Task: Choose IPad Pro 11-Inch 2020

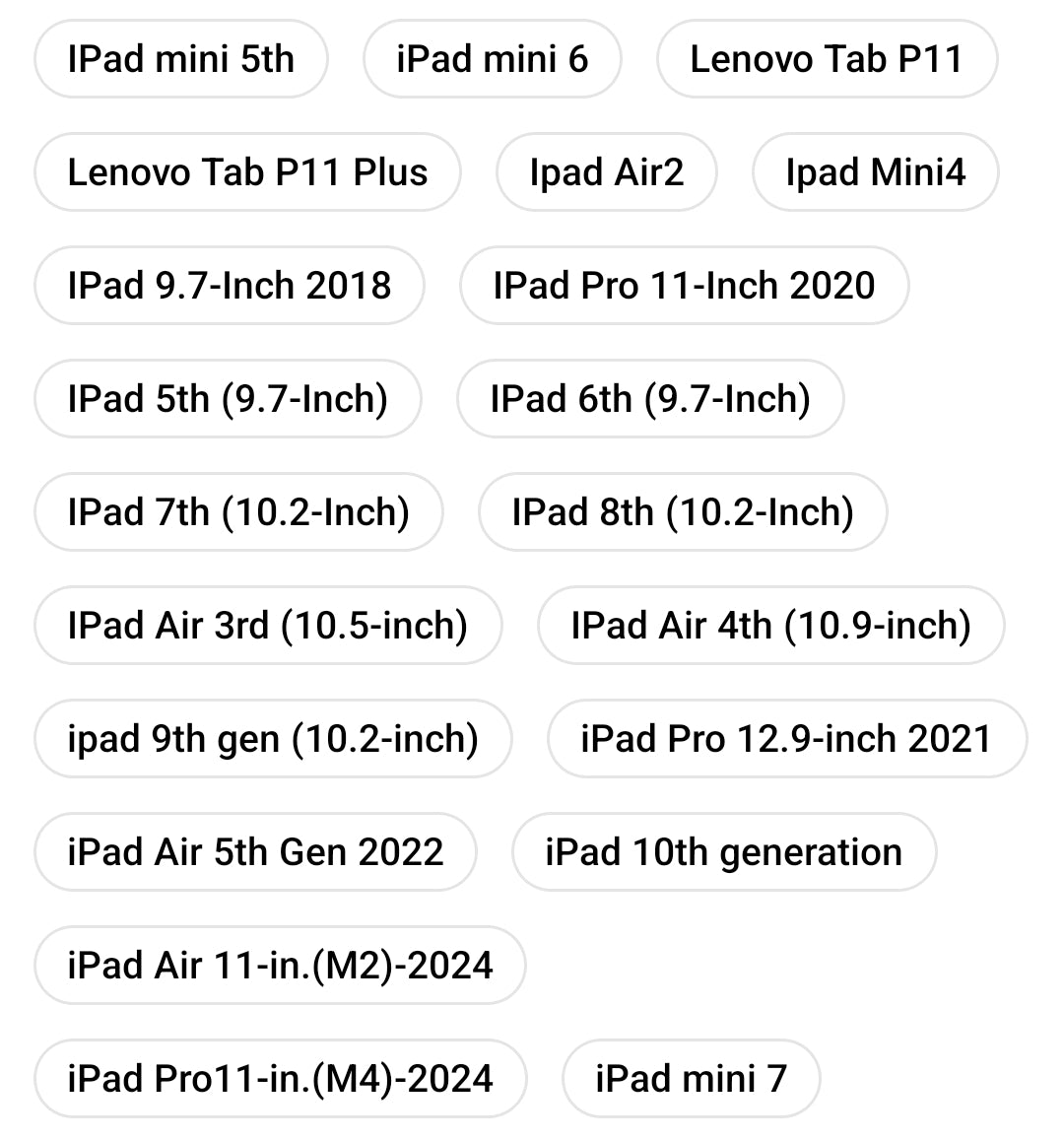Action: pos(684,286)
